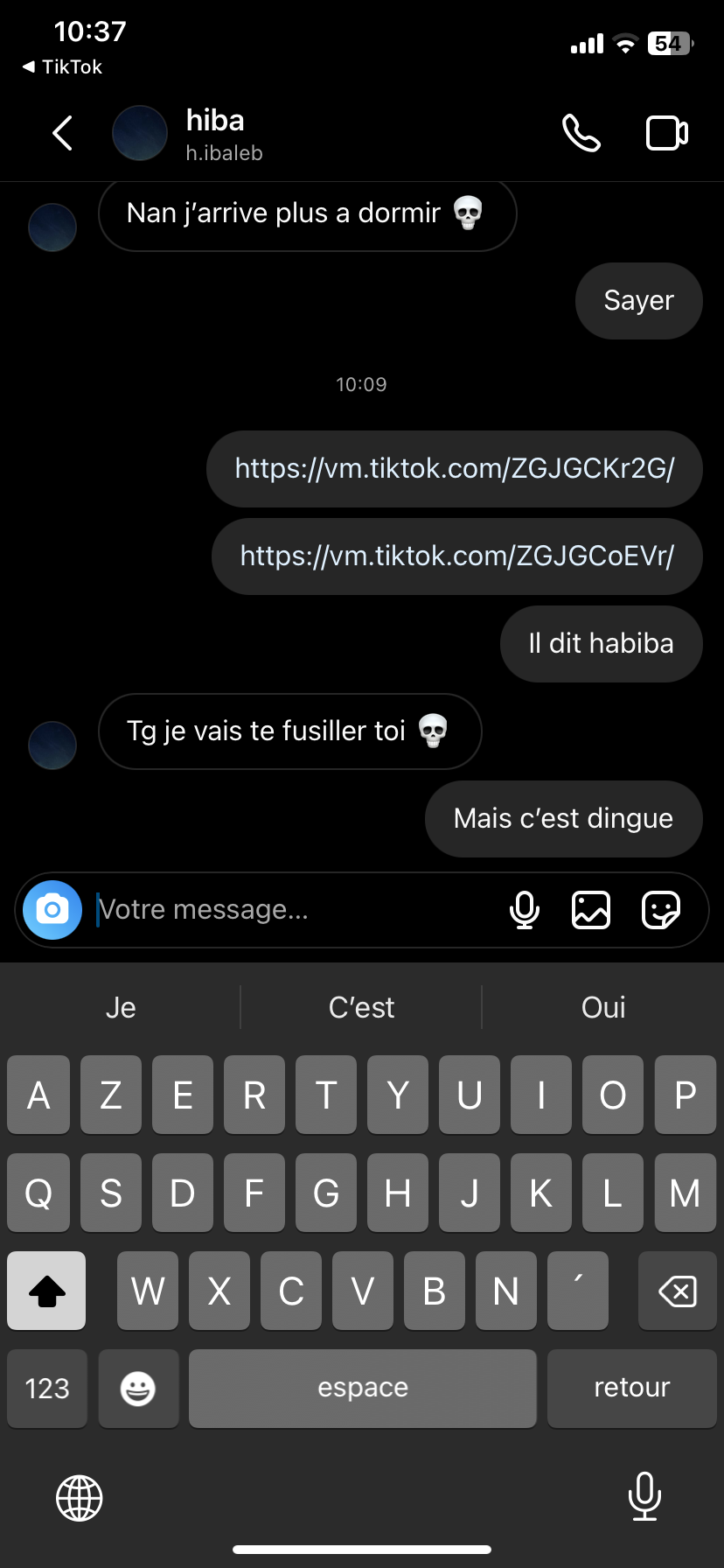Focus the 'Votre message...' text field

pyautogui.click(x=289, y=910)
